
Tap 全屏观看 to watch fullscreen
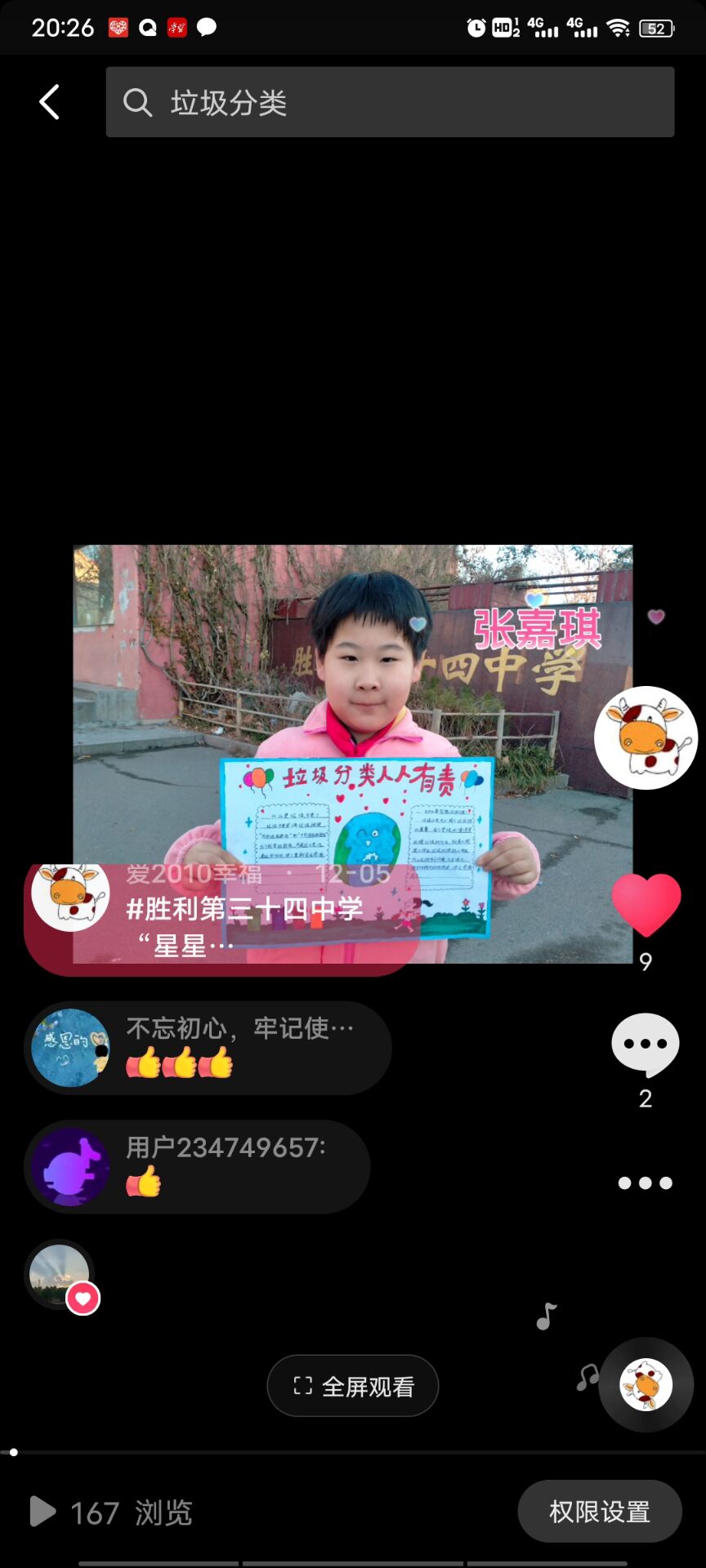[x=353, y=1385]
